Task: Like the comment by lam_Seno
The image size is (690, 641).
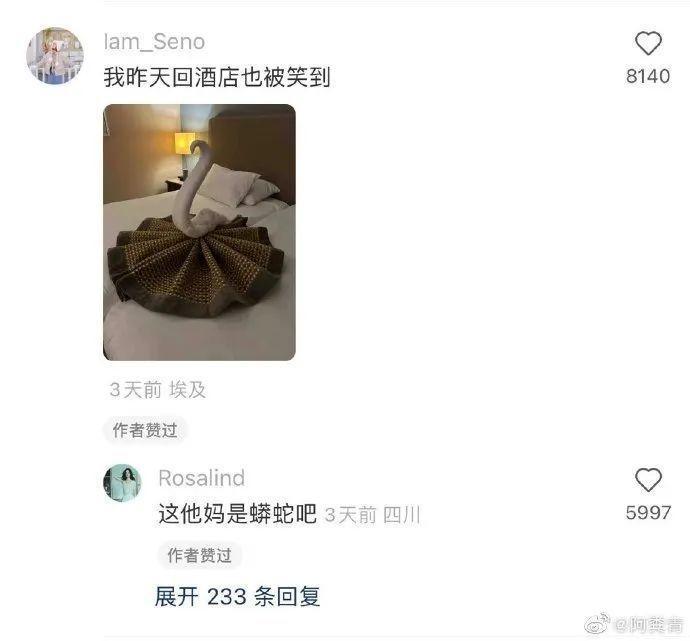Action: coord(648,44)
